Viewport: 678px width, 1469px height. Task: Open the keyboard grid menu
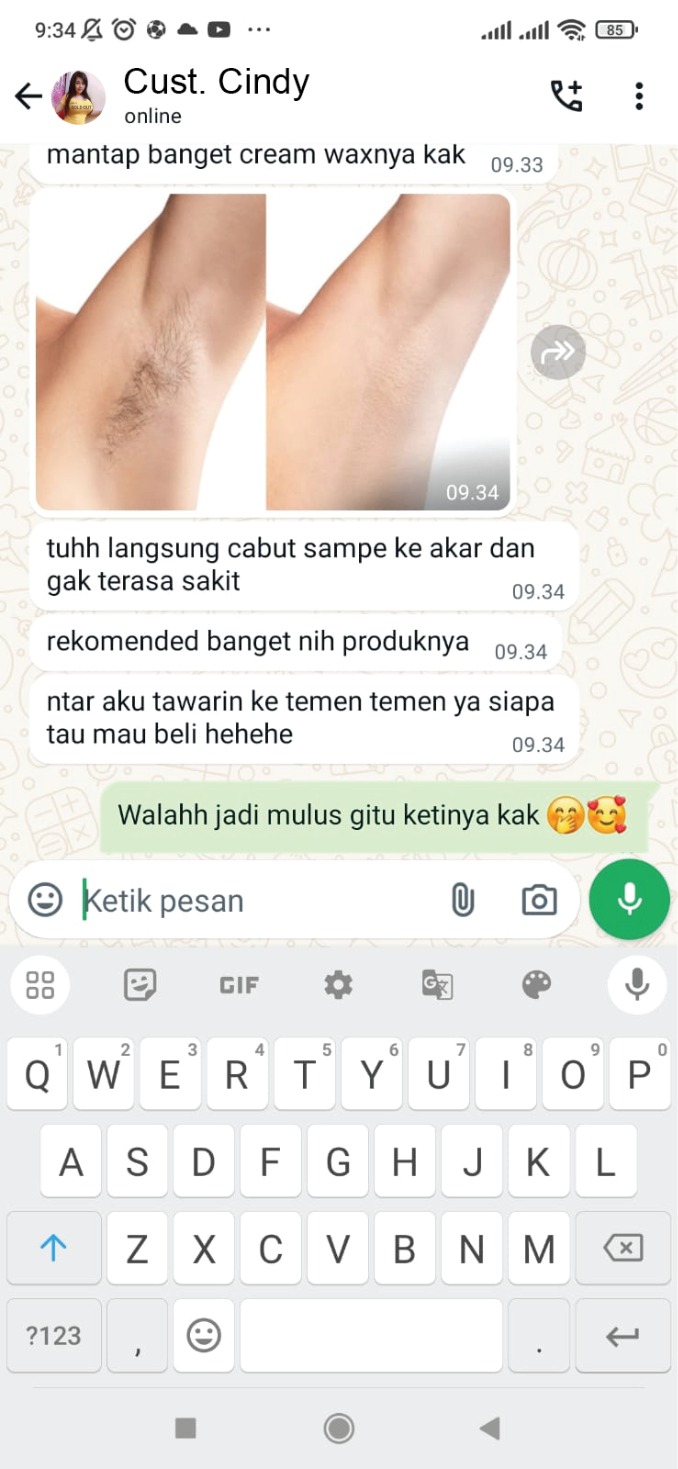coord(40,986)
